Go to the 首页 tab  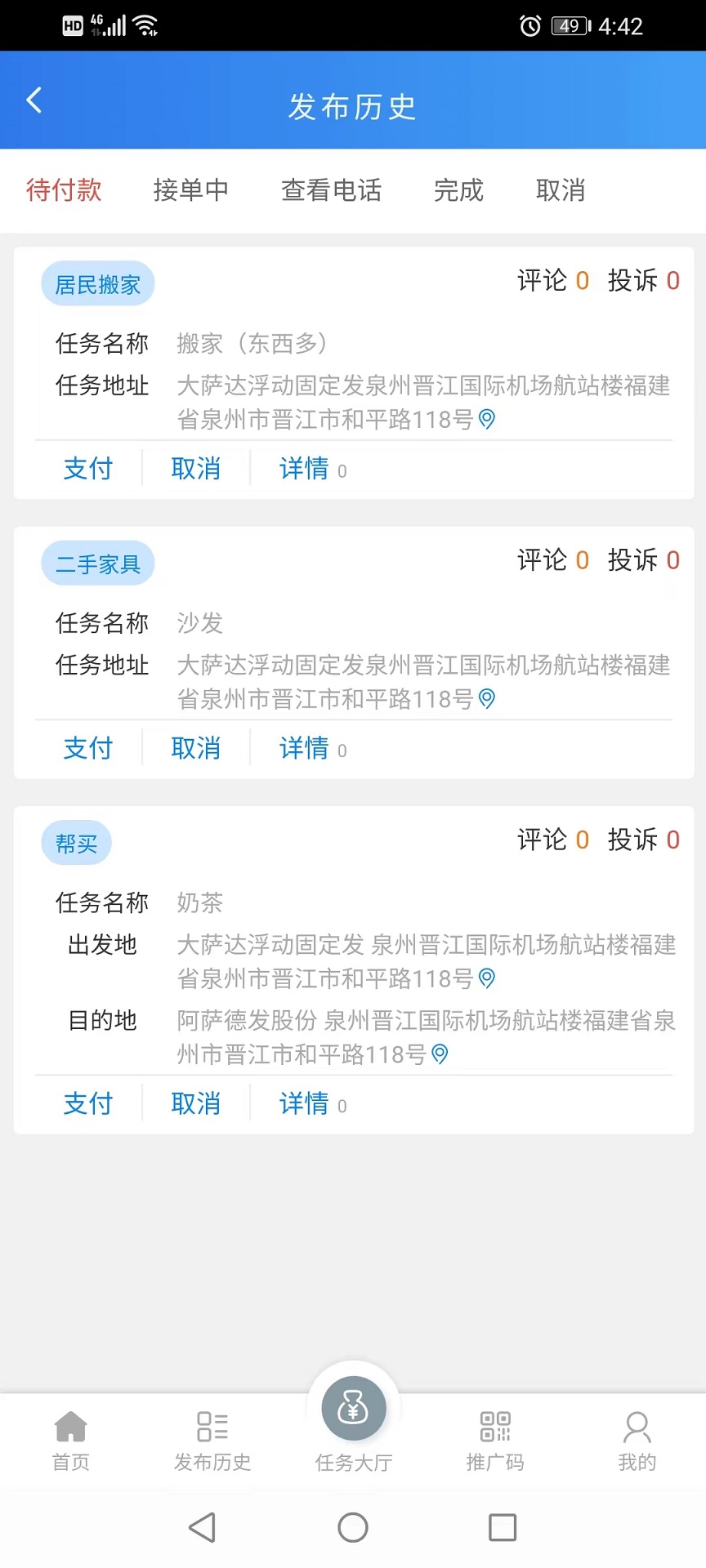coord(71,1441)
